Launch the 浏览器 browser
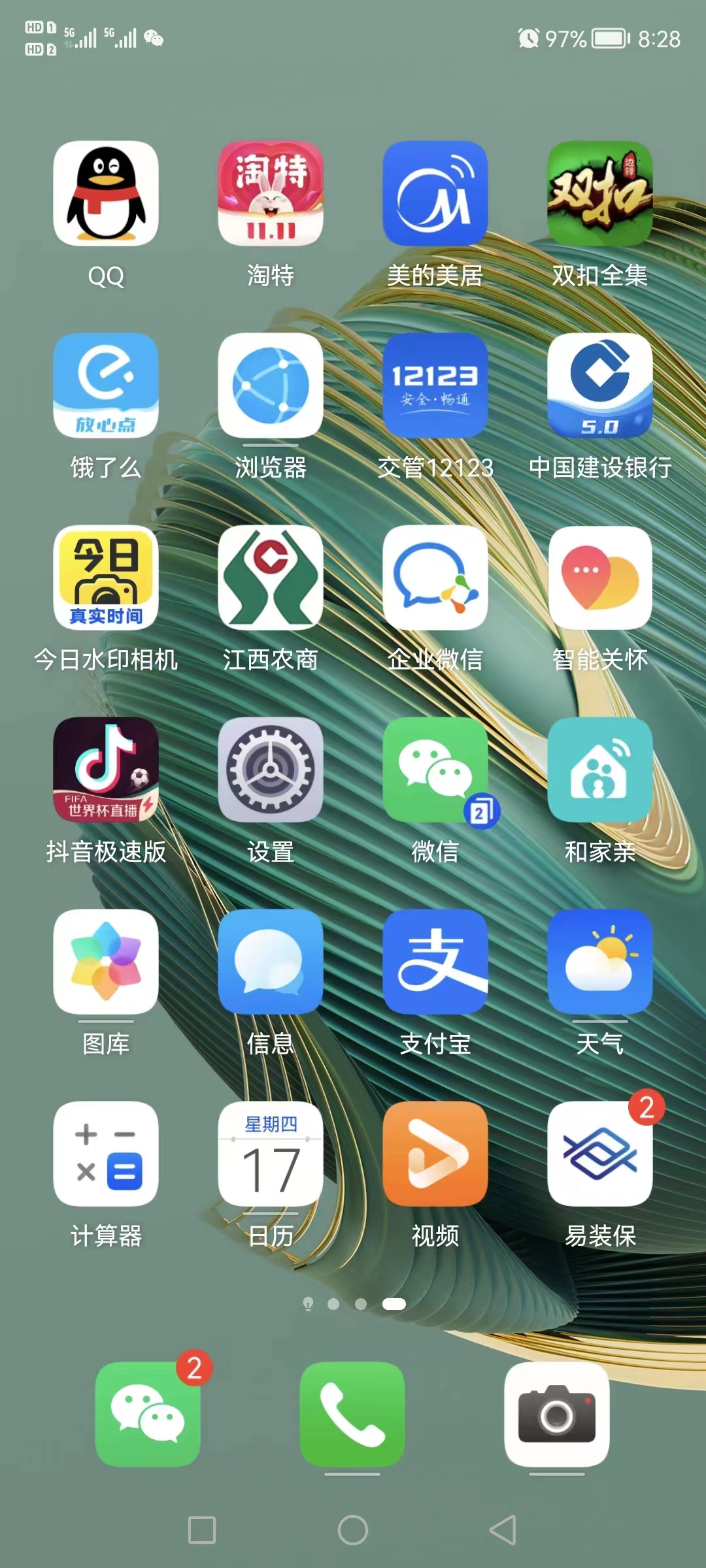 coord(271,385)
